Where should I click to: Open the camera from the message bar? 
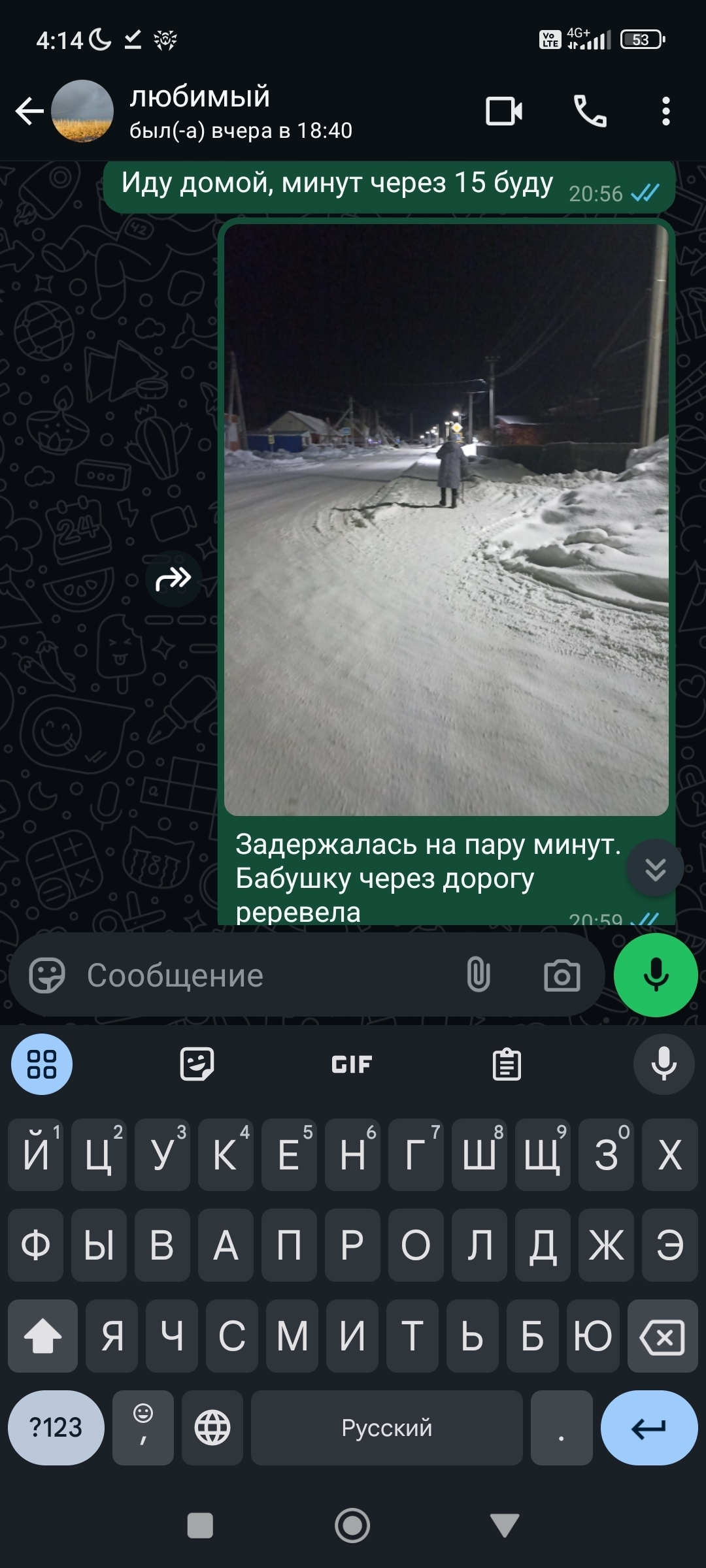pyautogui.click(x=562, y=975)
